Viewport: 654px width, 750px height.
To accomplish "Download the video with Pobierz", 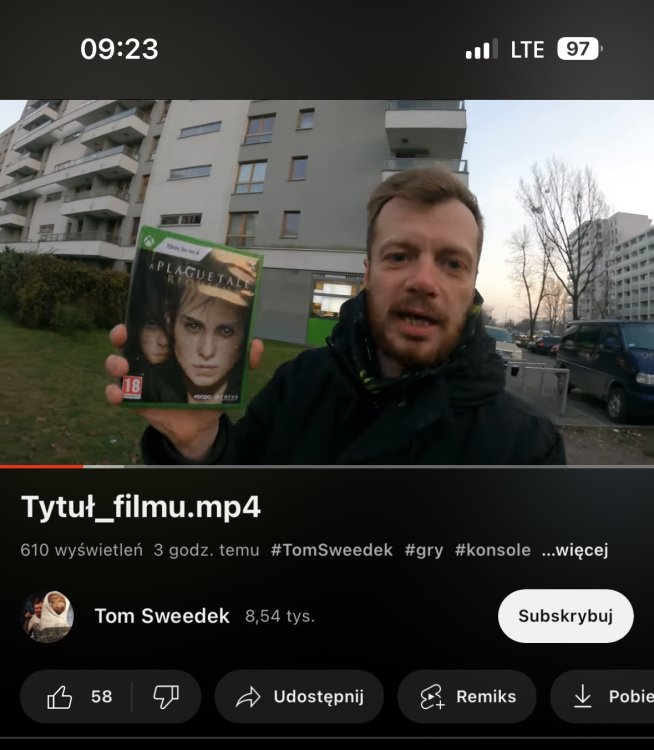I will pyautogui.click(x=612, y=697).
